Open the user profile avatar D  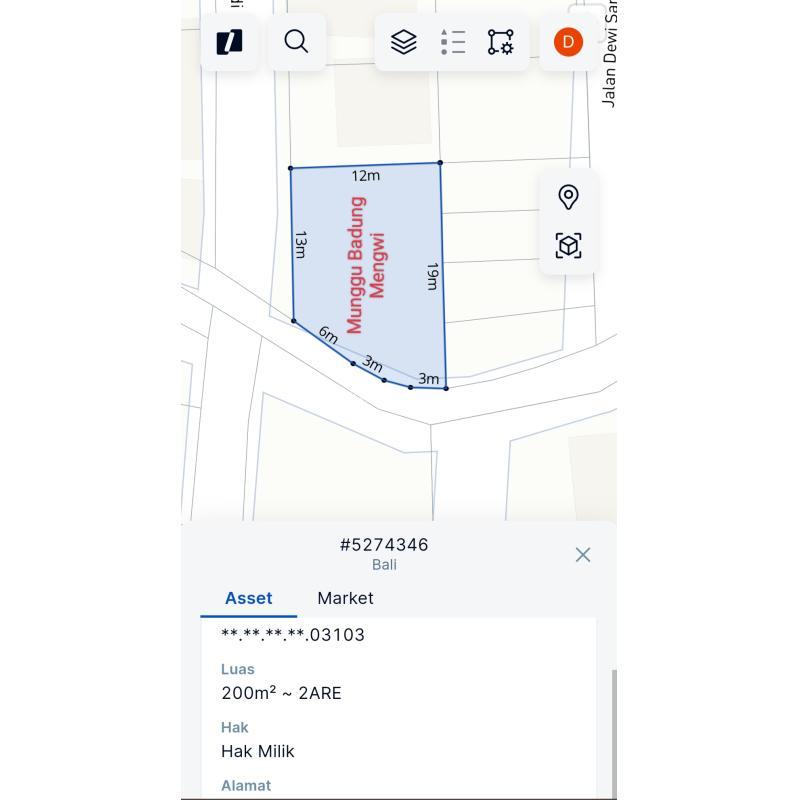click(x=568, y=42)
